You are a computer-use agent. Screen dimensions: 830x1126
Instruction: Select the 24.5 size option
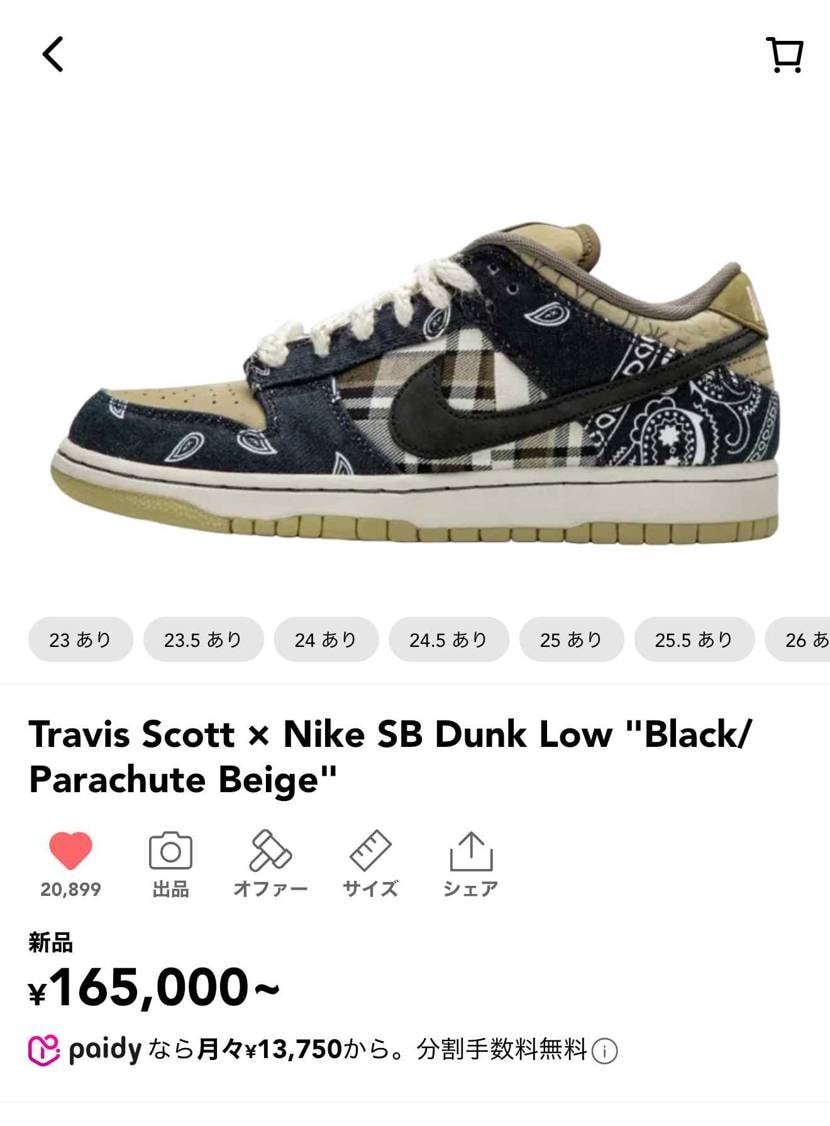pos(448,640)
